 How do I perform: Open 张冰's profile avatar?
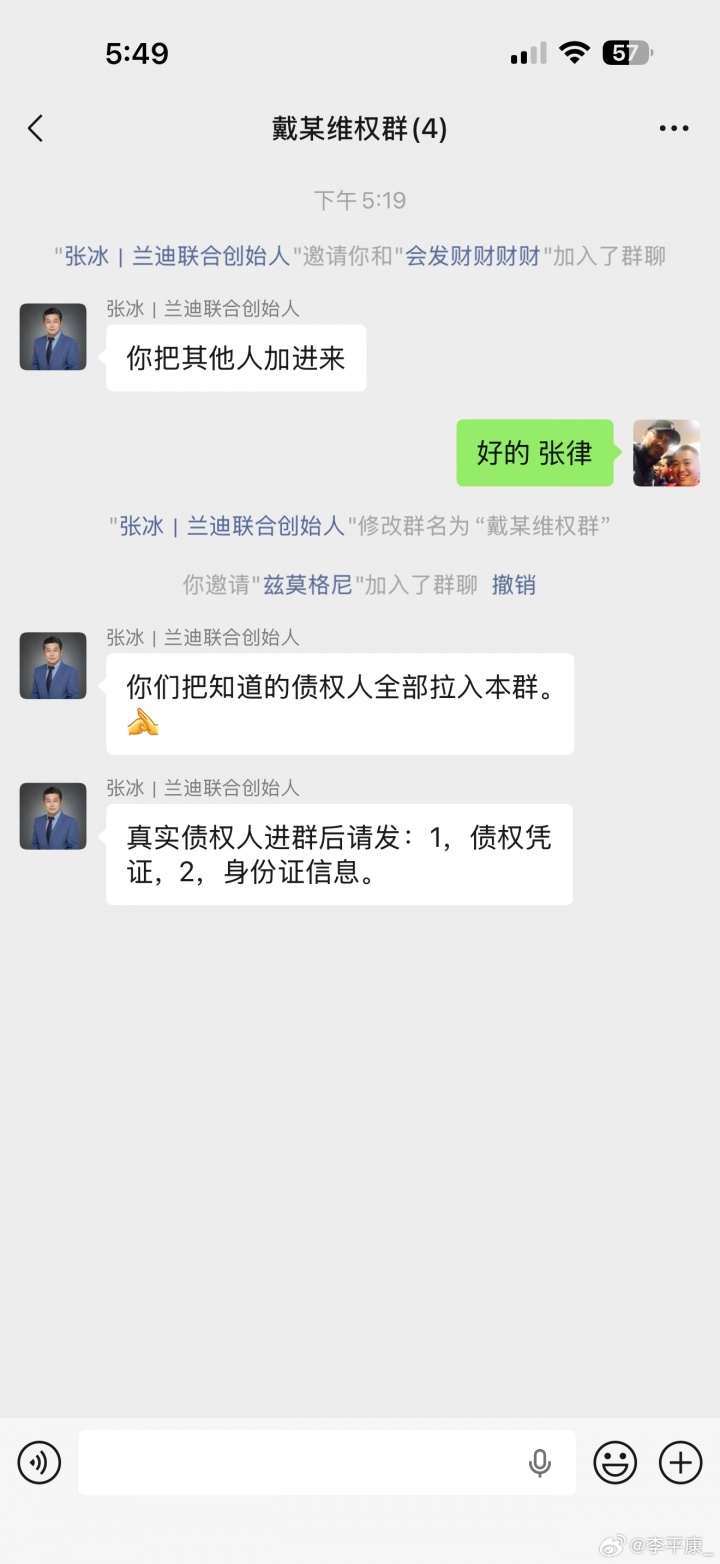[x=52, y=337]
